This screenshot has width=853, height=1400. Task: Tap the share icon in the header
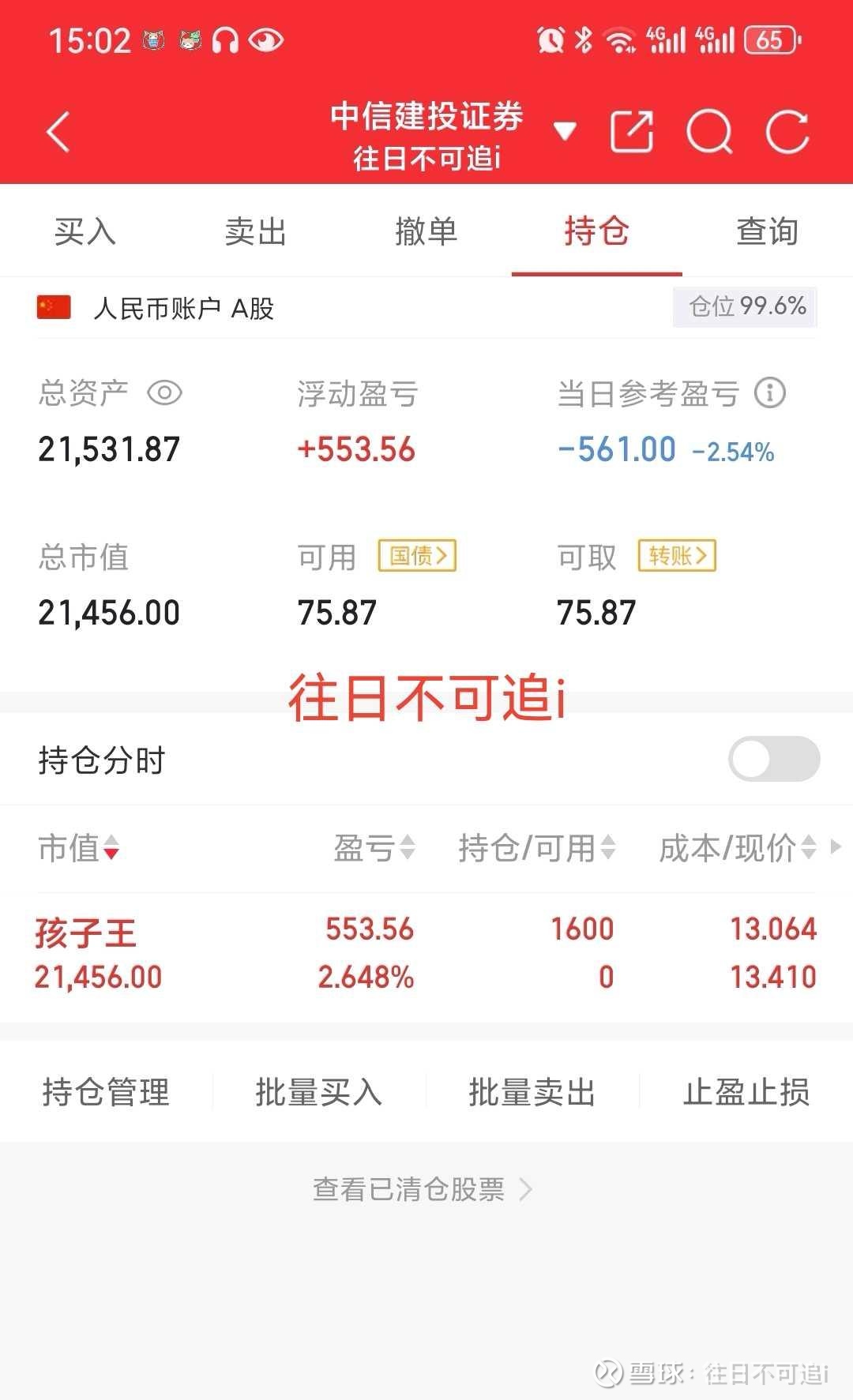click(633, 131)
